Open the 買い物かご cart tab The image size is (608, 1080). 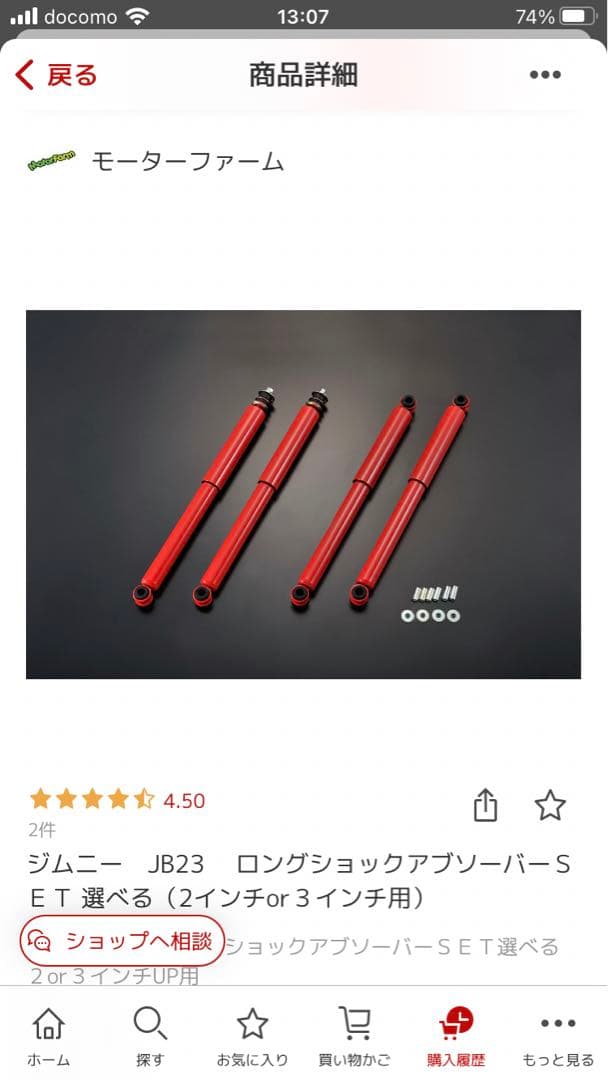coord(354,1035)
